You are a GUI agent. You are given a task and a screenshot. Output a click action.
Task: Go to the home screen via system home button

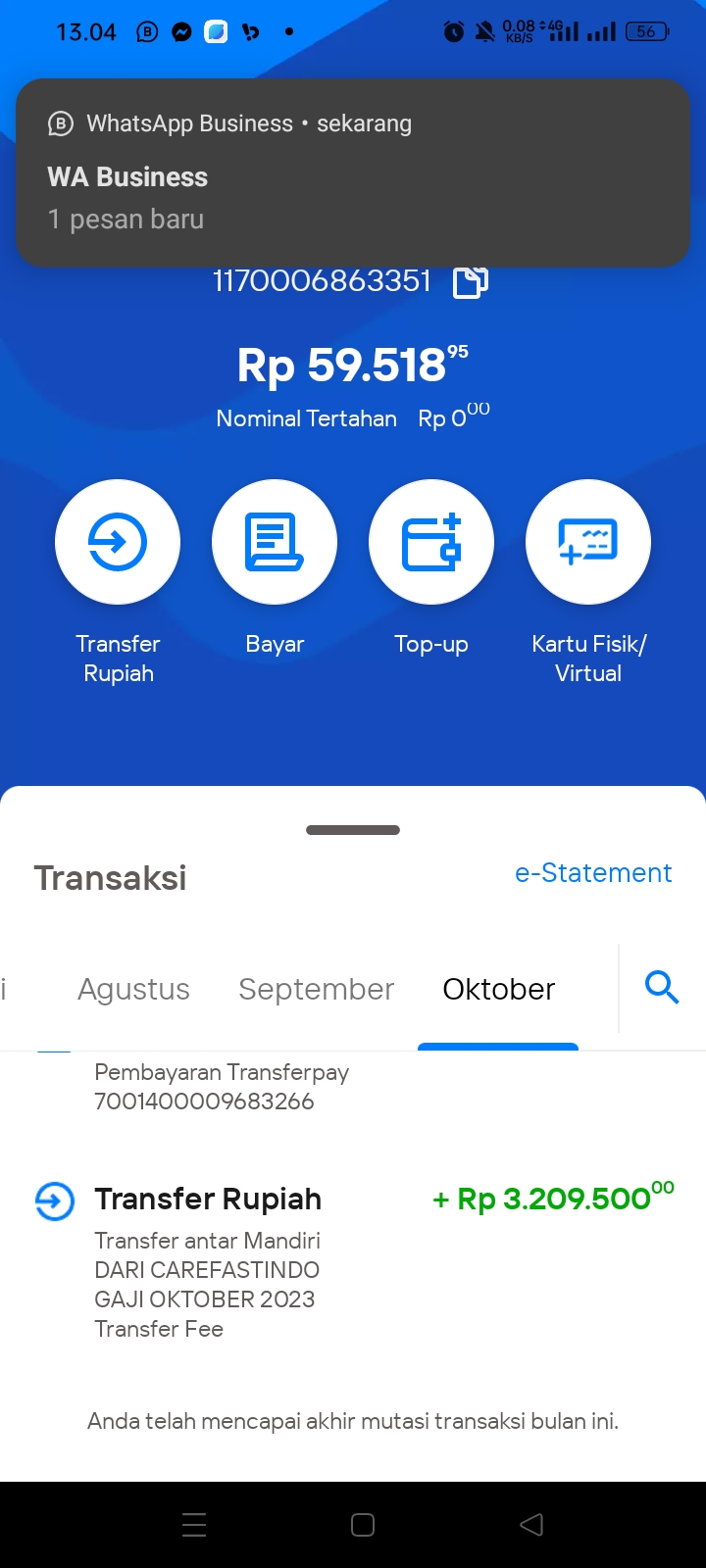(x=363, y=1525)
